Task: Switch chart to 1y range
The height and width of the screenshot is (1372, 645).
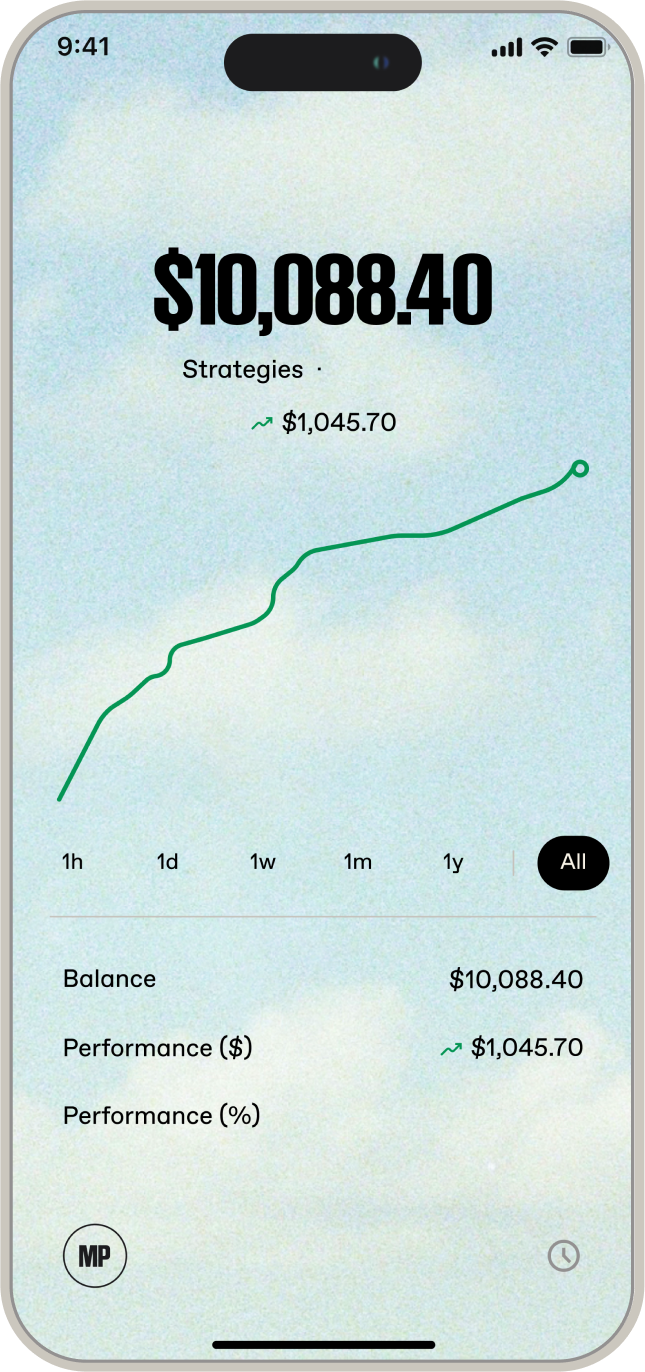Action: [x=454, y=862]
